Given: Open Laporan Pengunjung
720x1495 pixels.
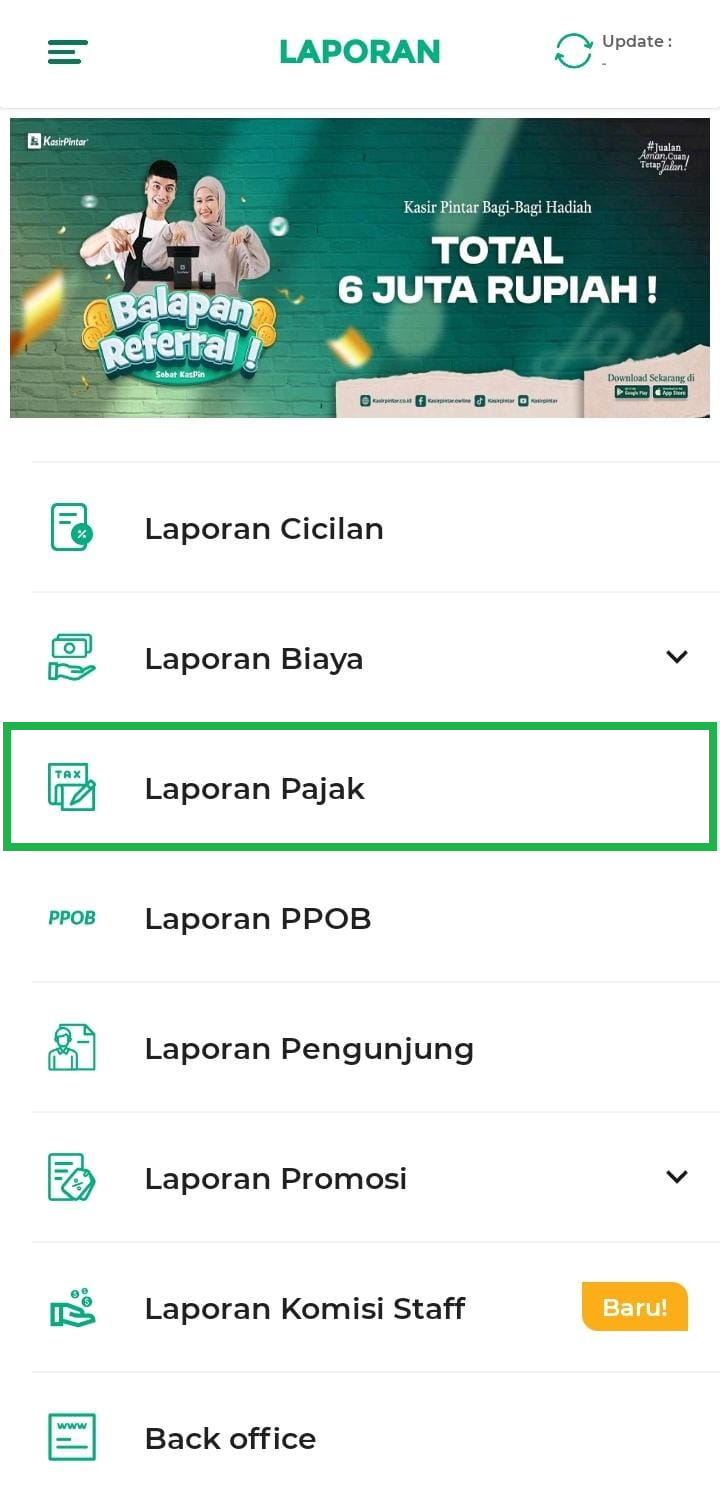Looking at the screenshot, I should click(309, 1048).
